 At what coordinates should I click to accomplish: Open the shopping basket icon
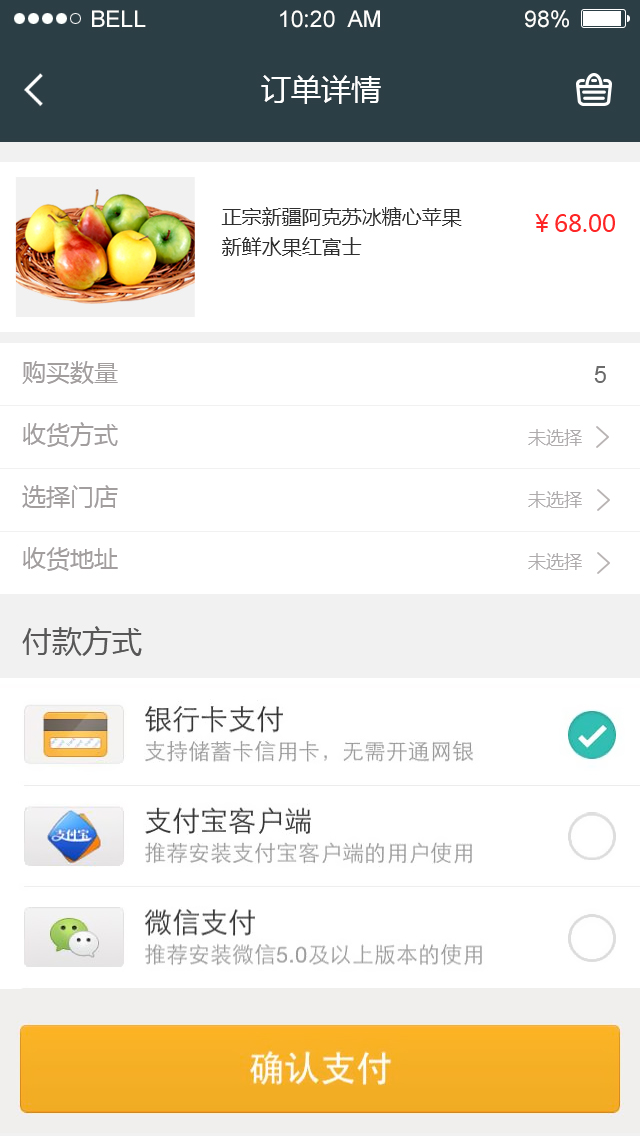[593, 90]
